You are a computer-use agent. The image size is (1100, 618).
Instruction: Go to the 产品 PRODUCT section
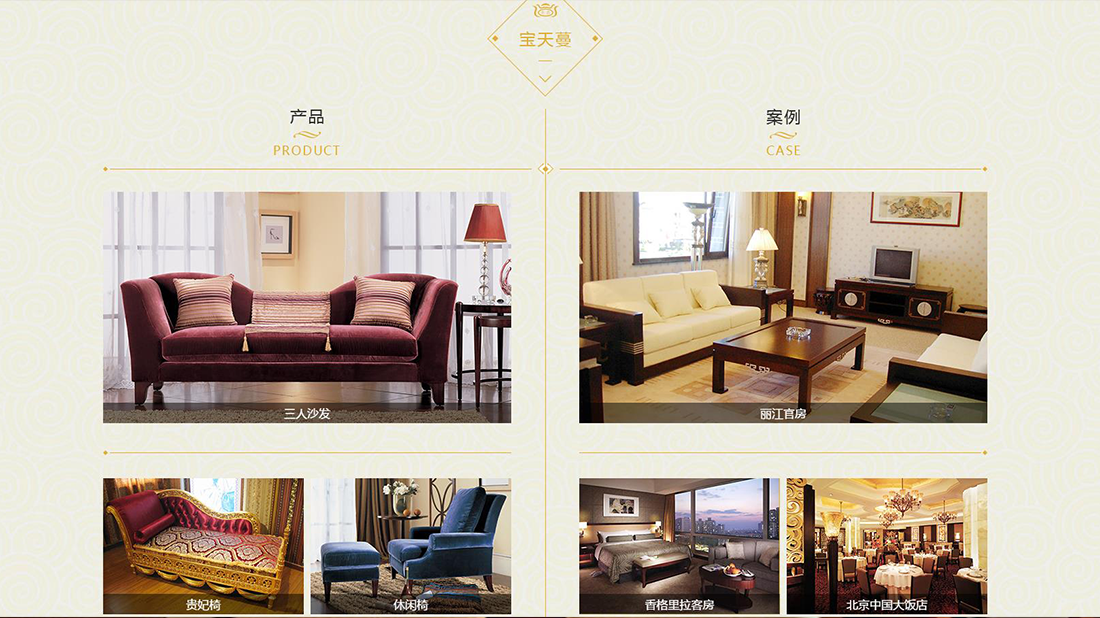click(x=307, y=132)
